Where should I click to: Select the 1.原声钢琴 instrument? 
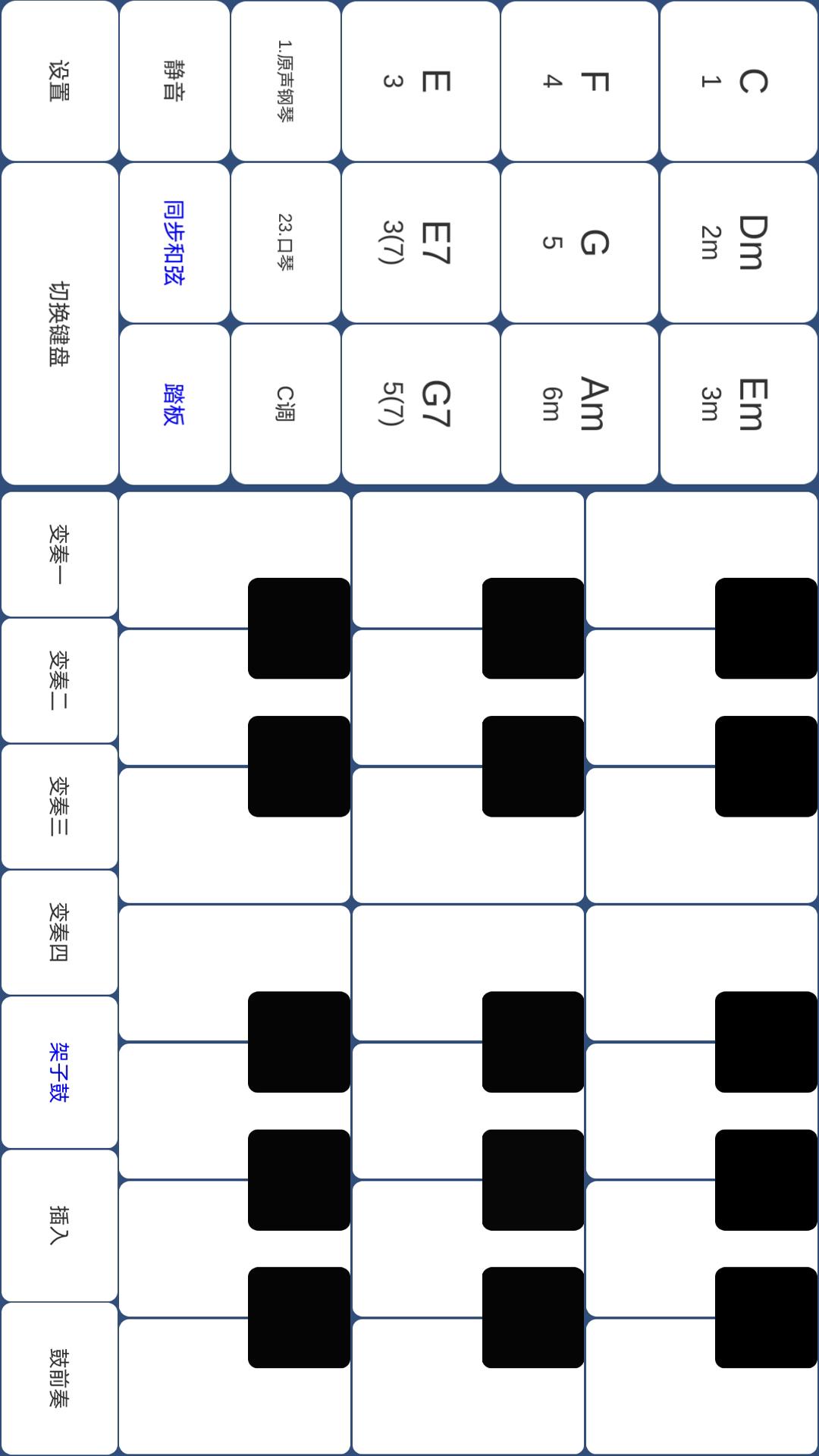285,81
